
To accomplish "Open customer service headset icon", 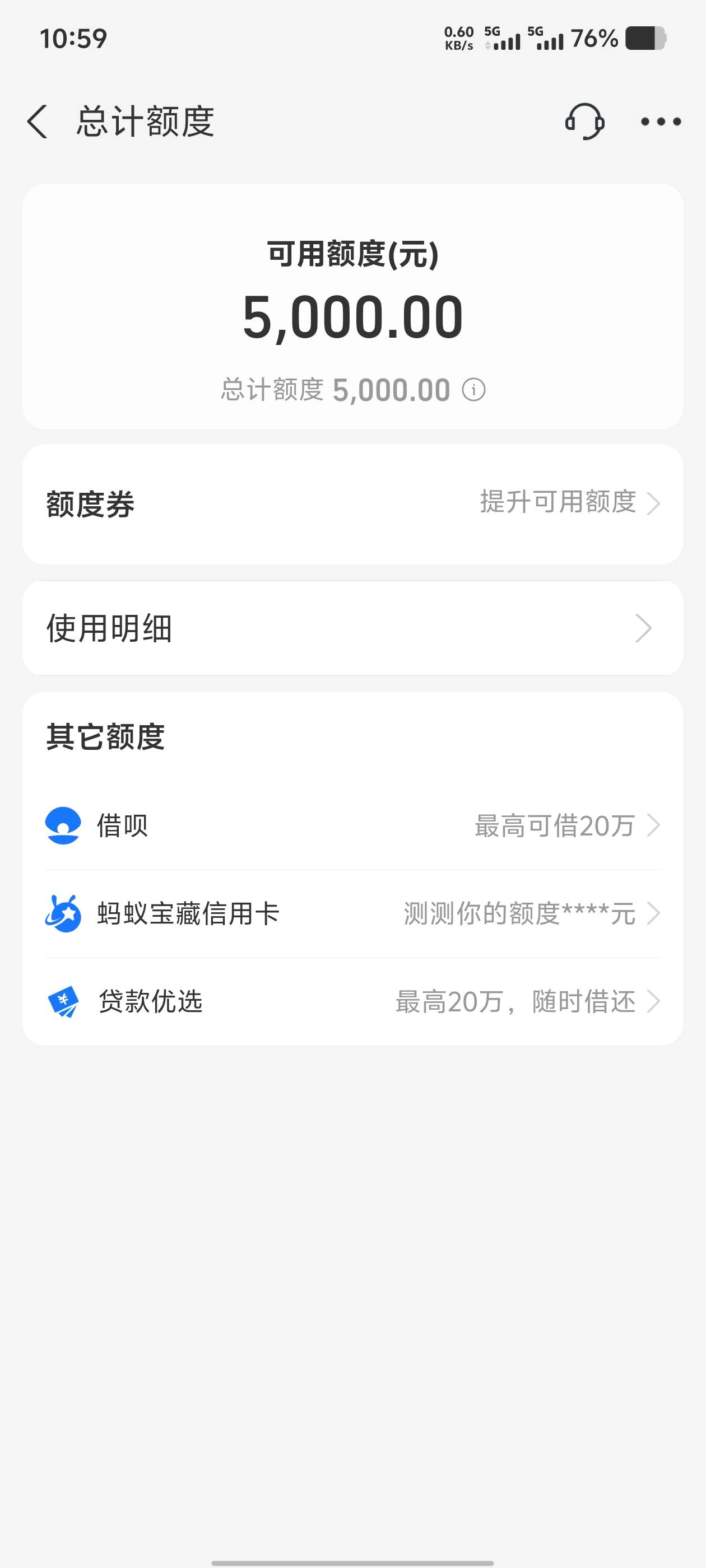I will [x=585, y=121].
